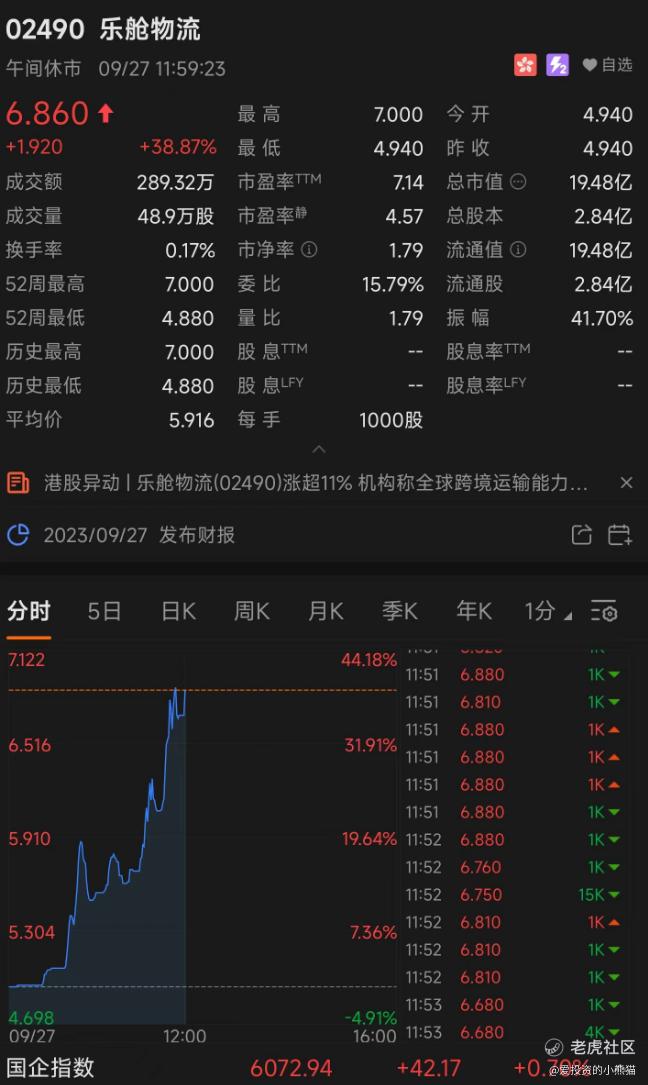This screenshot has height=1085, width=648.
Task: Dismiss the 港股异动 news banner
Action: pyautogui.click(x=626, y=483)
